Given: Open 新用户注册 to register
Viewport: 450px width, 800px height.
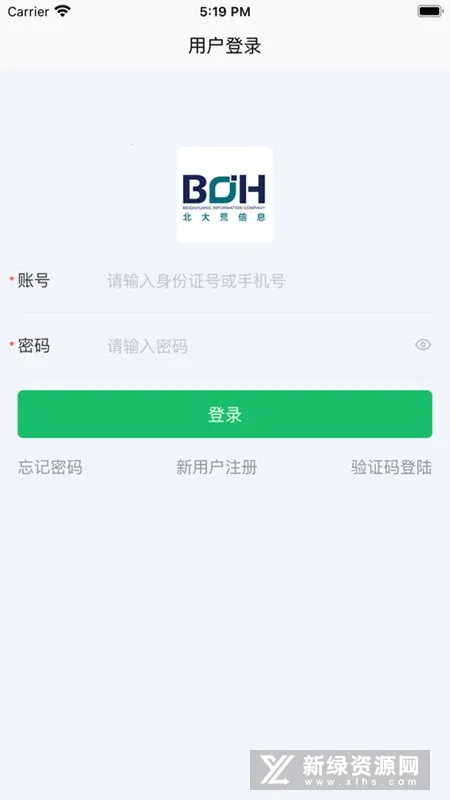Looking at the screenshot, I should pyautogui.click(x=216, y=467).
